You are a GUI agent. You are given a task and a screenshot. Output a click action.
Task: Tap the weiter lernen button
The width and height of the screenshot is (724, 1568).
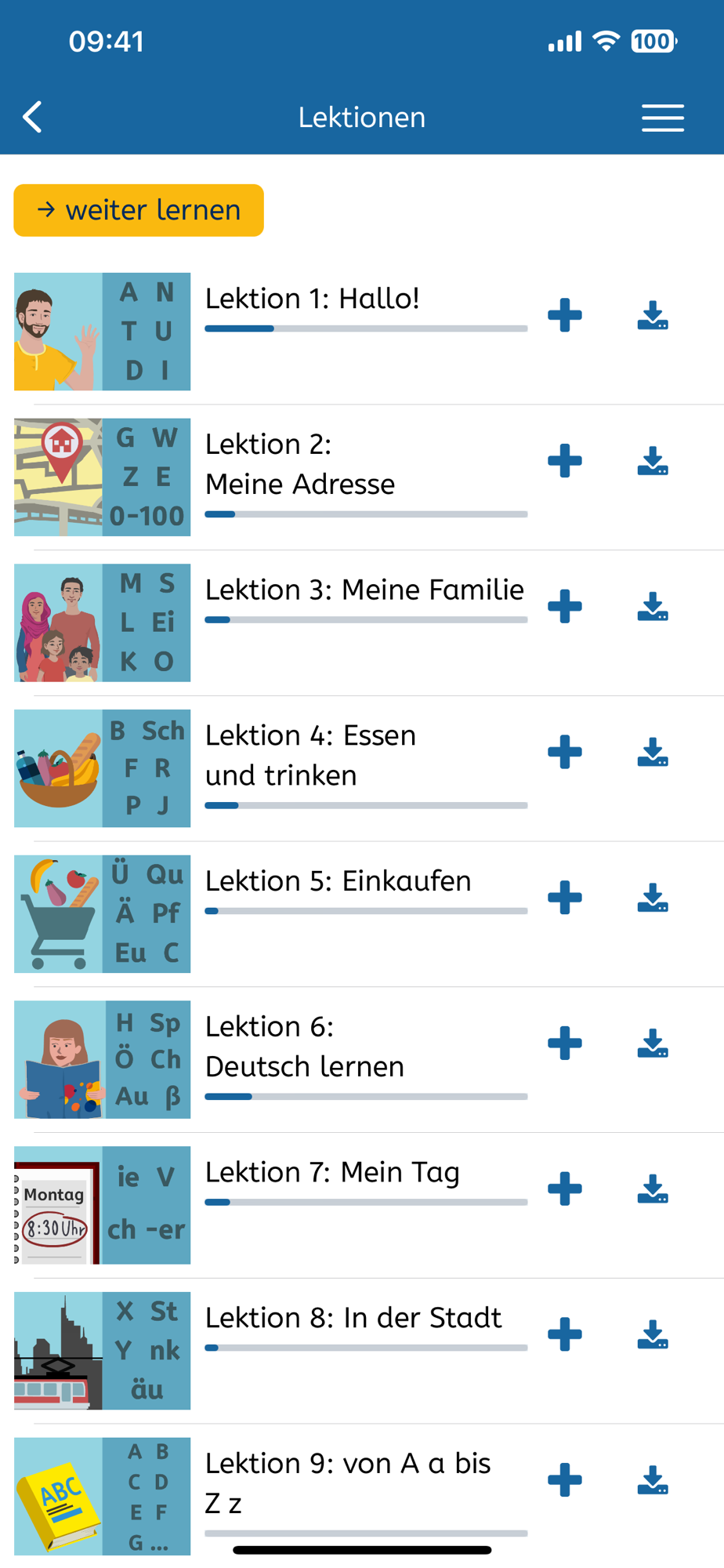coord(139,210)
